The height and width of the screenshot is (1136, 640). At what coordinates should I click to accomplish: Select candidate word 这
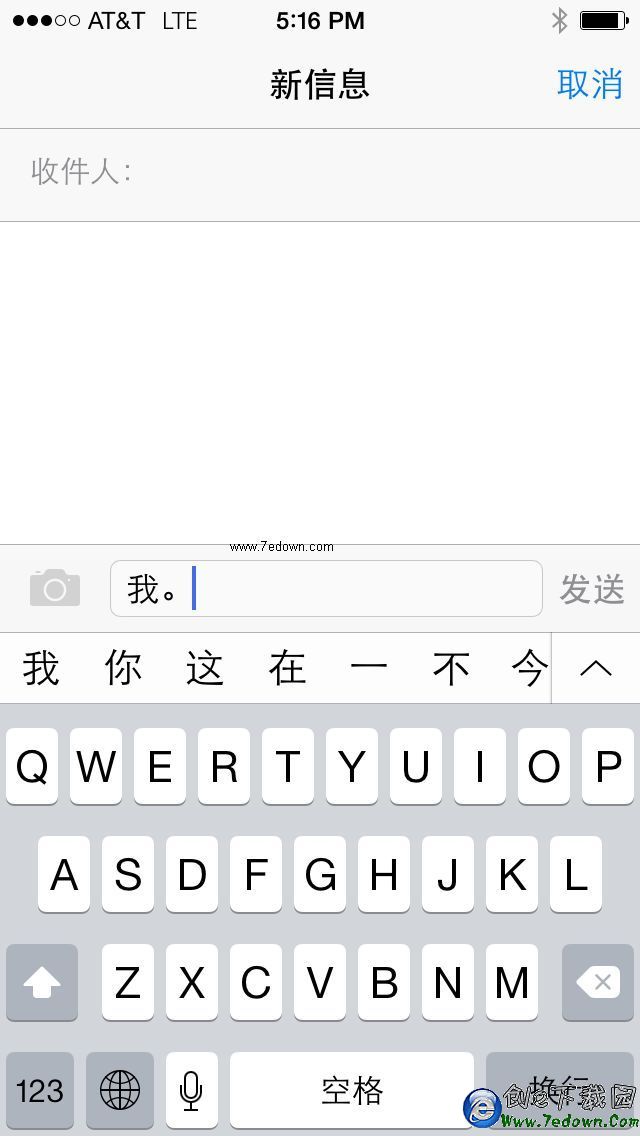205,668
